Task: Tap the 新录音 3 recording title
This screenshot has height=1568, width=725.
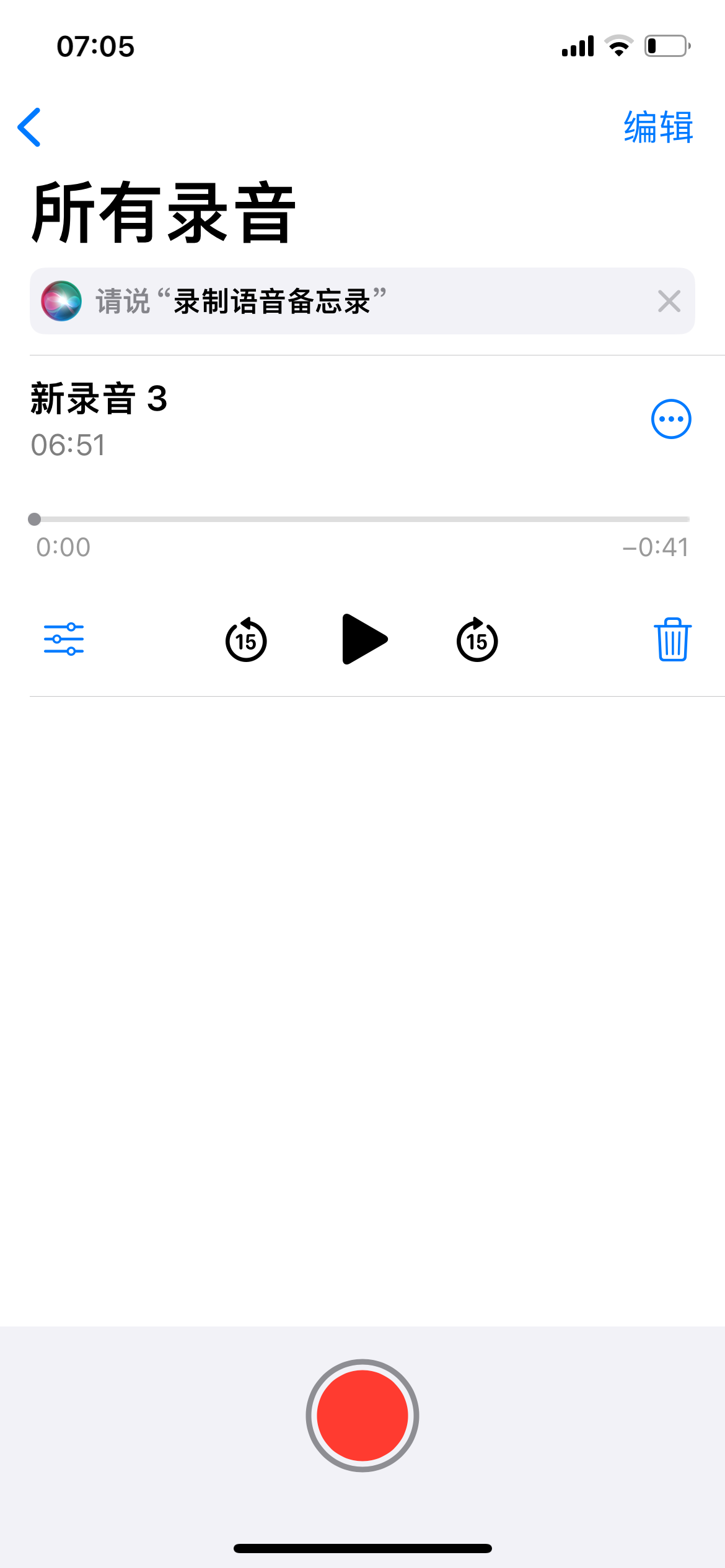Action: [99, 398]
